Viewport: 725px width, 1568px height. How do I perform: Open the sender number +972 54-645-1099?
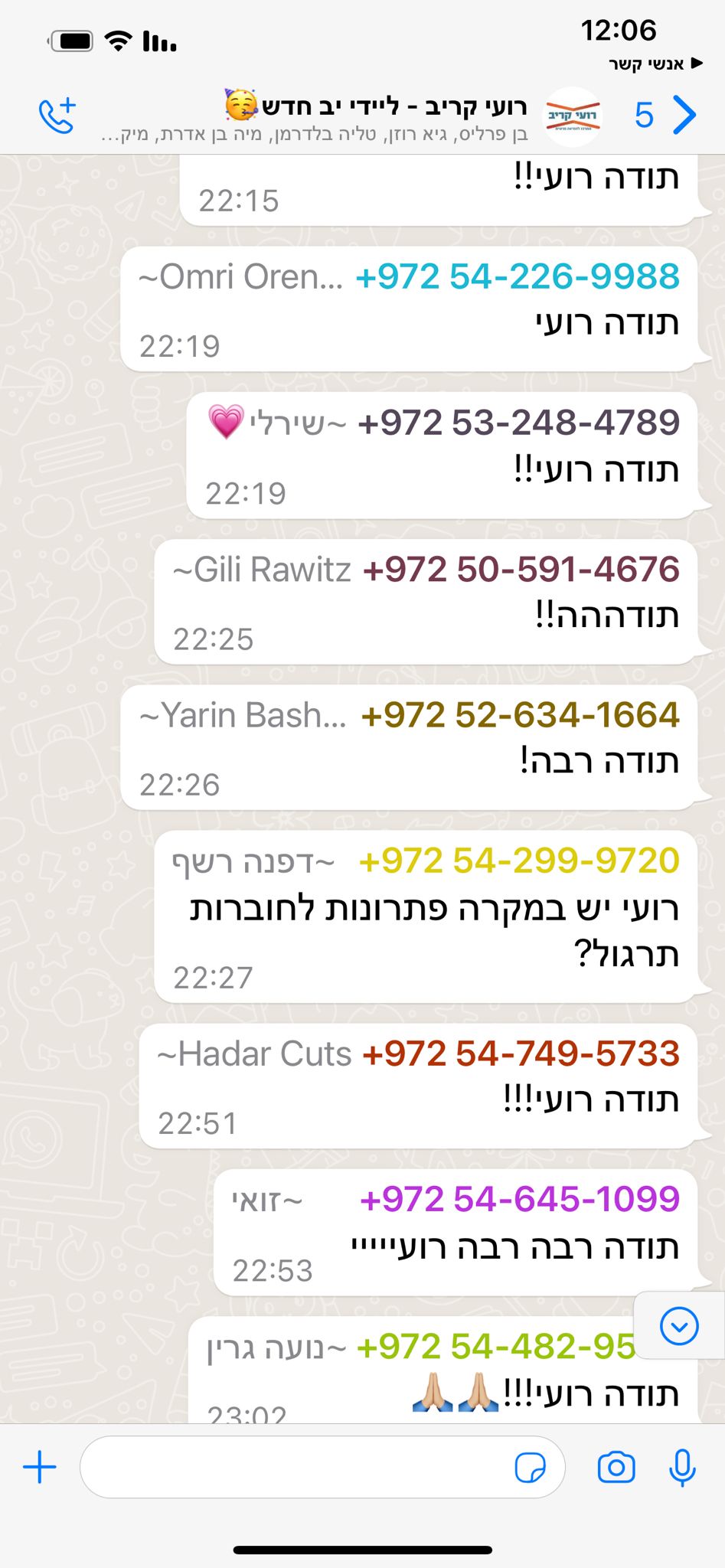[x=519, y=1199]
